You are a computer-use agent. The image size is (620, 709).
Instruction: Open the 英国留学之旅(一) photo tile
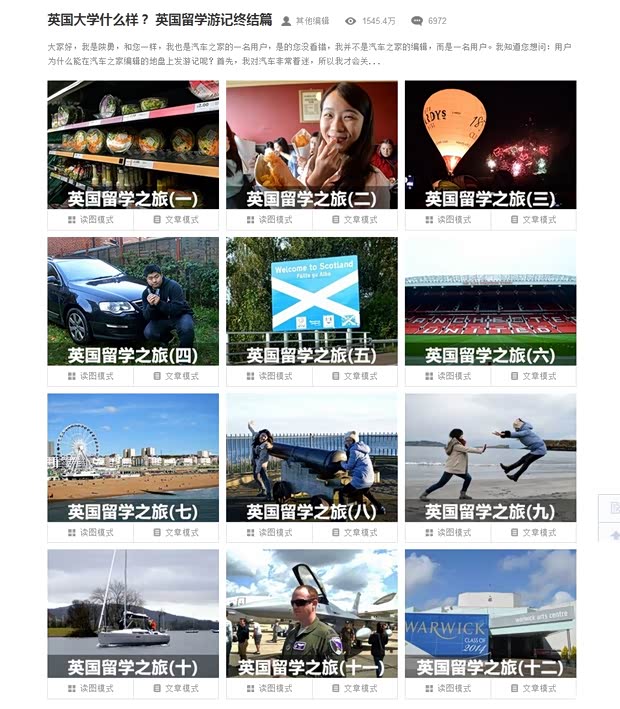(133, 144)
